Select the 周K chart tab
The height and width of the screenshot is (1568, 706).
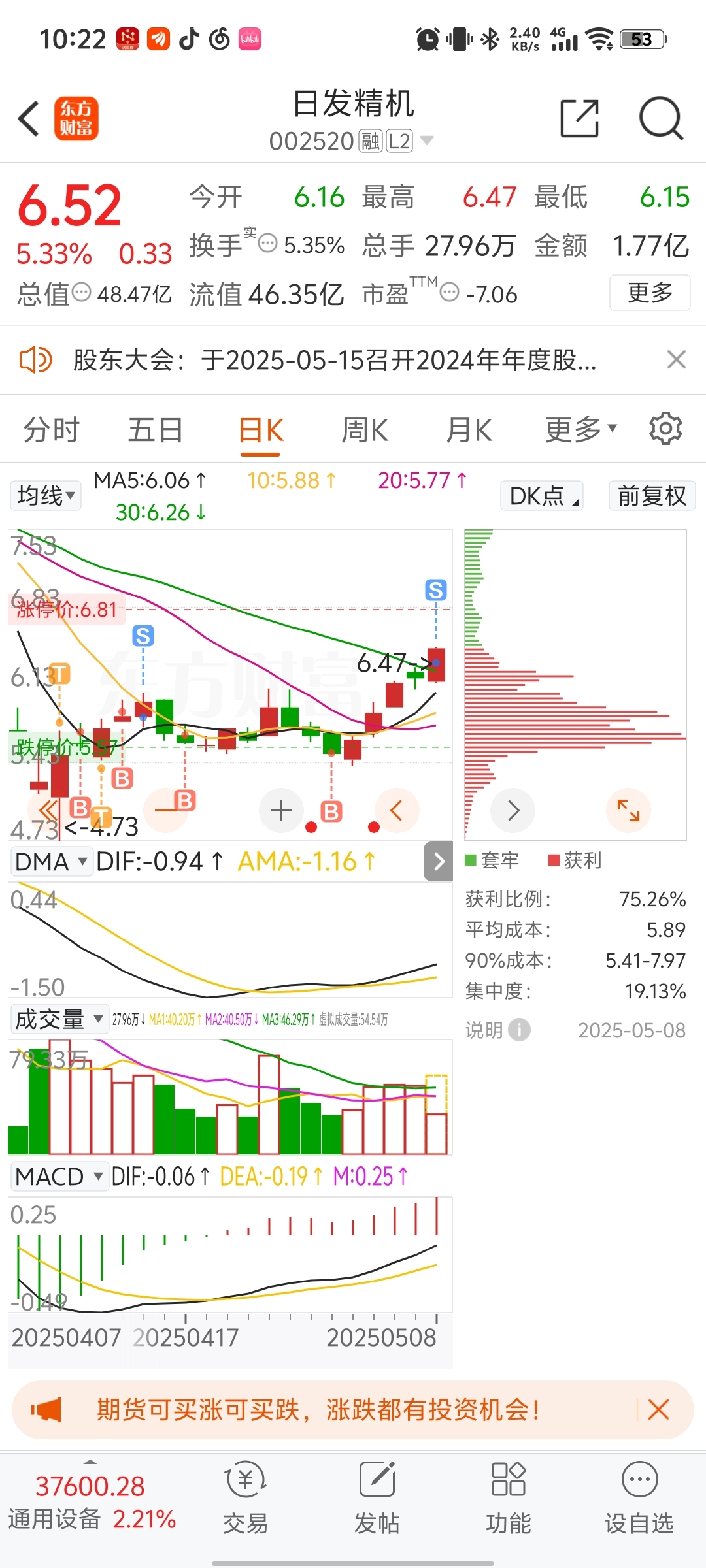(365, 431)
